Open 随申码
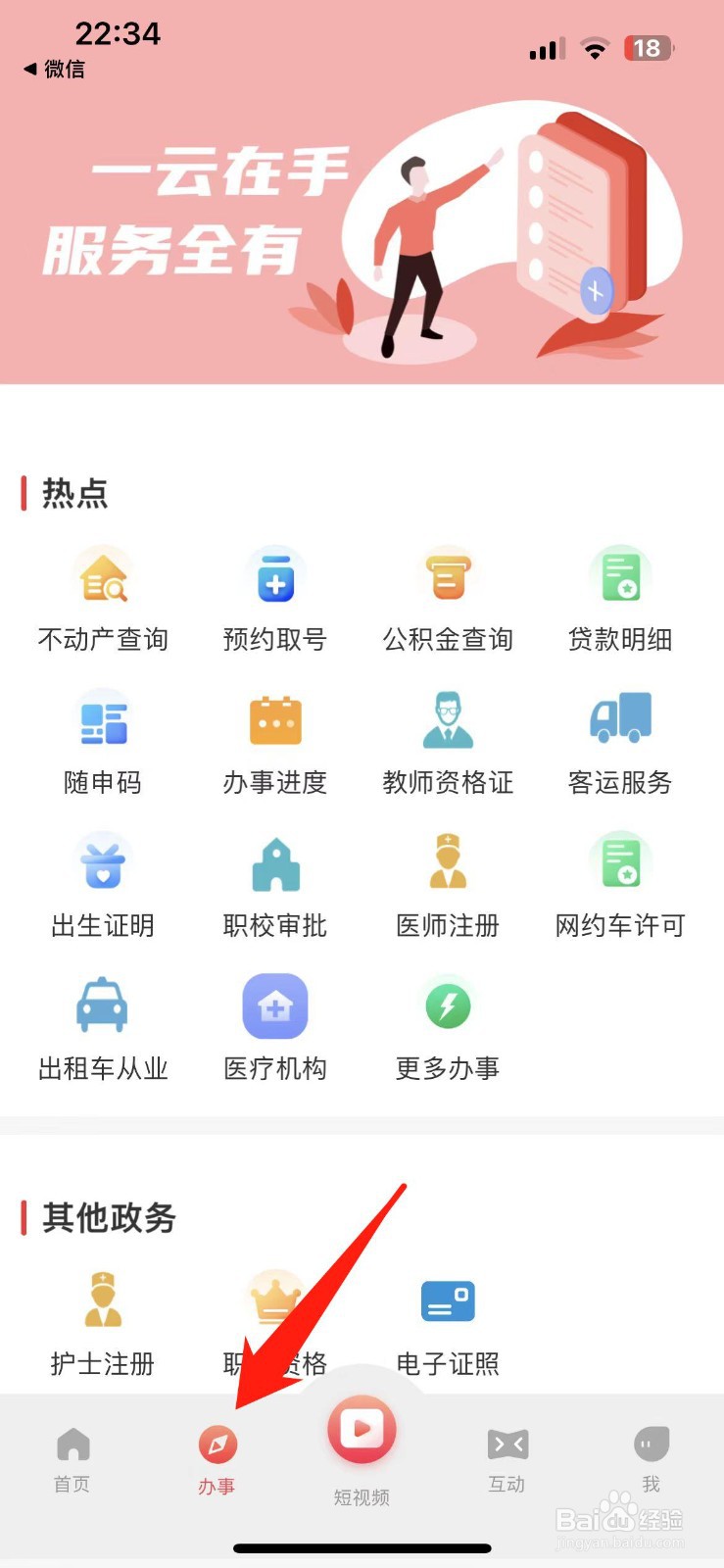This screenshot has width=724, height=1568. [x=103, y=741]
